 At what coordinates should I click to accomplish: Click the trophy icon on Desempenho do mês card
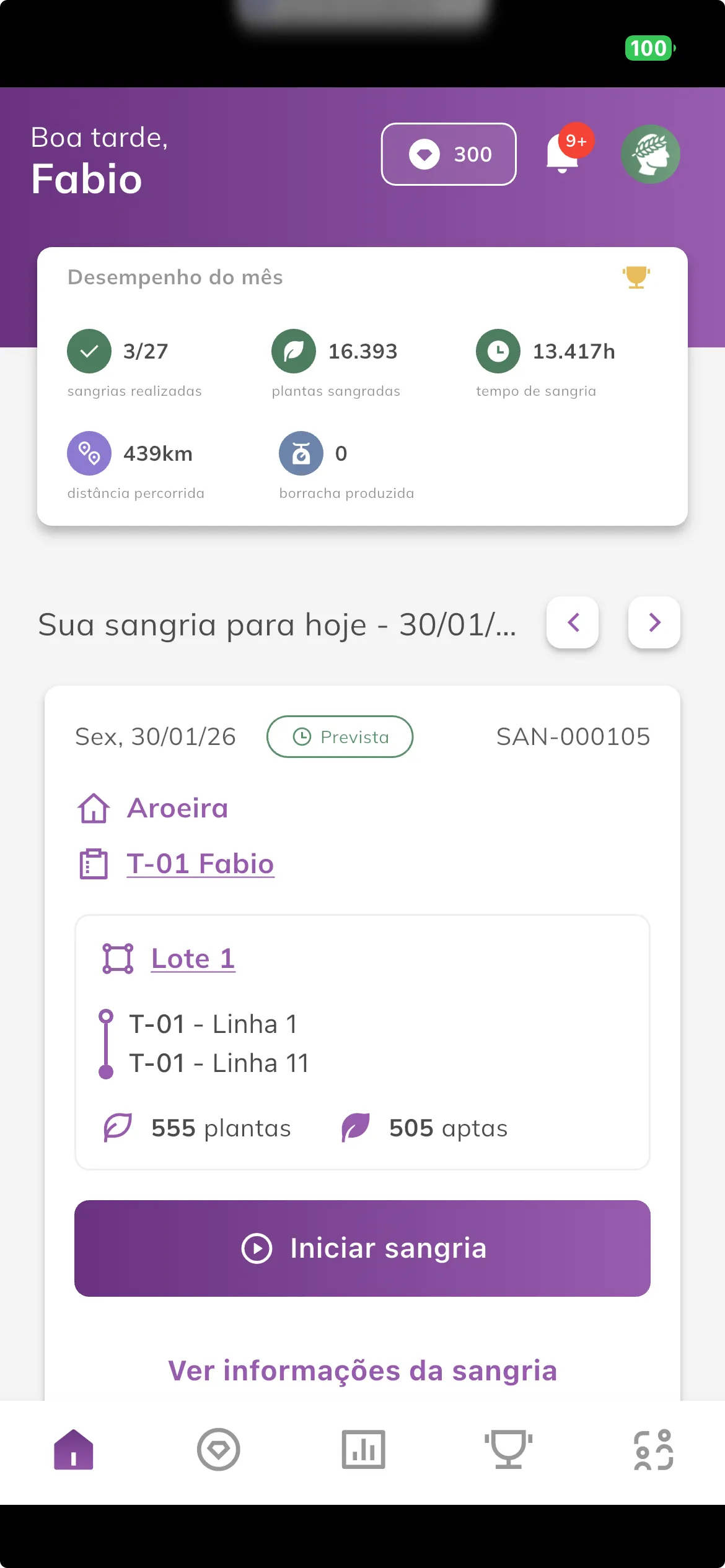(x=636, y=277)
